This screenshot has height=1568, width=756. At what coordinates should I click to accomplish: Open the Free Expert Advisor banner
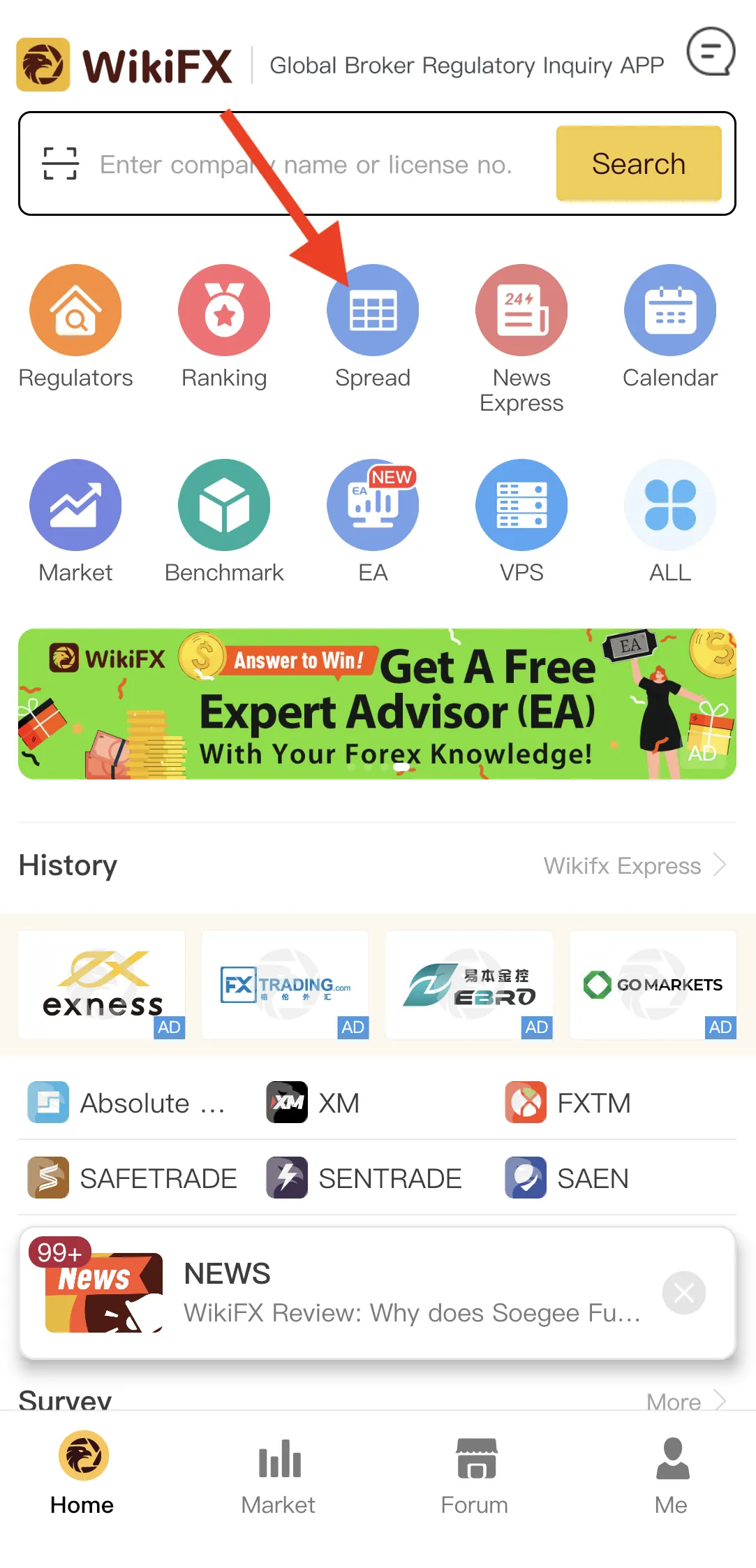[377, 703]
